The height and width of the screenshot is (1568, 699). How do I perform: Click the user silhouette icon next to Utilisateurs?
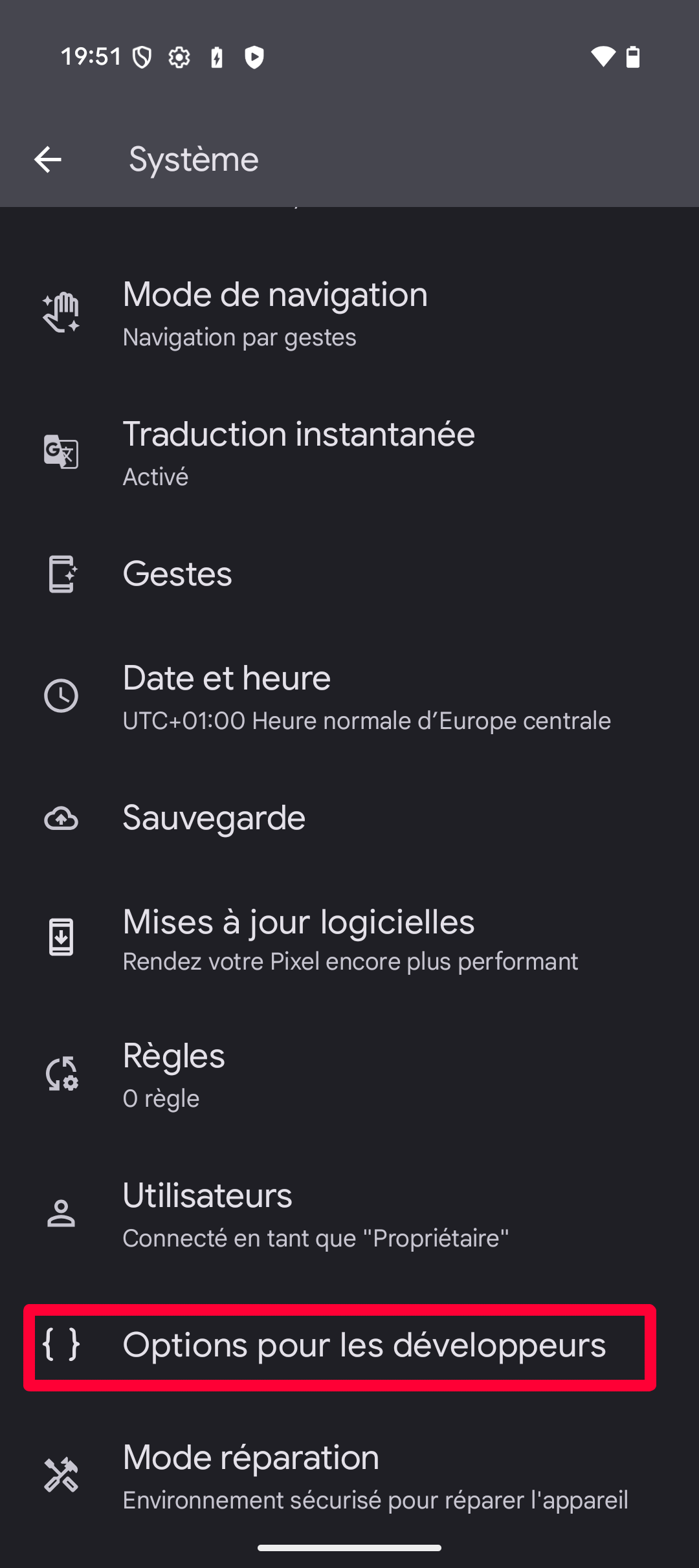click(x=61, y=1214)
